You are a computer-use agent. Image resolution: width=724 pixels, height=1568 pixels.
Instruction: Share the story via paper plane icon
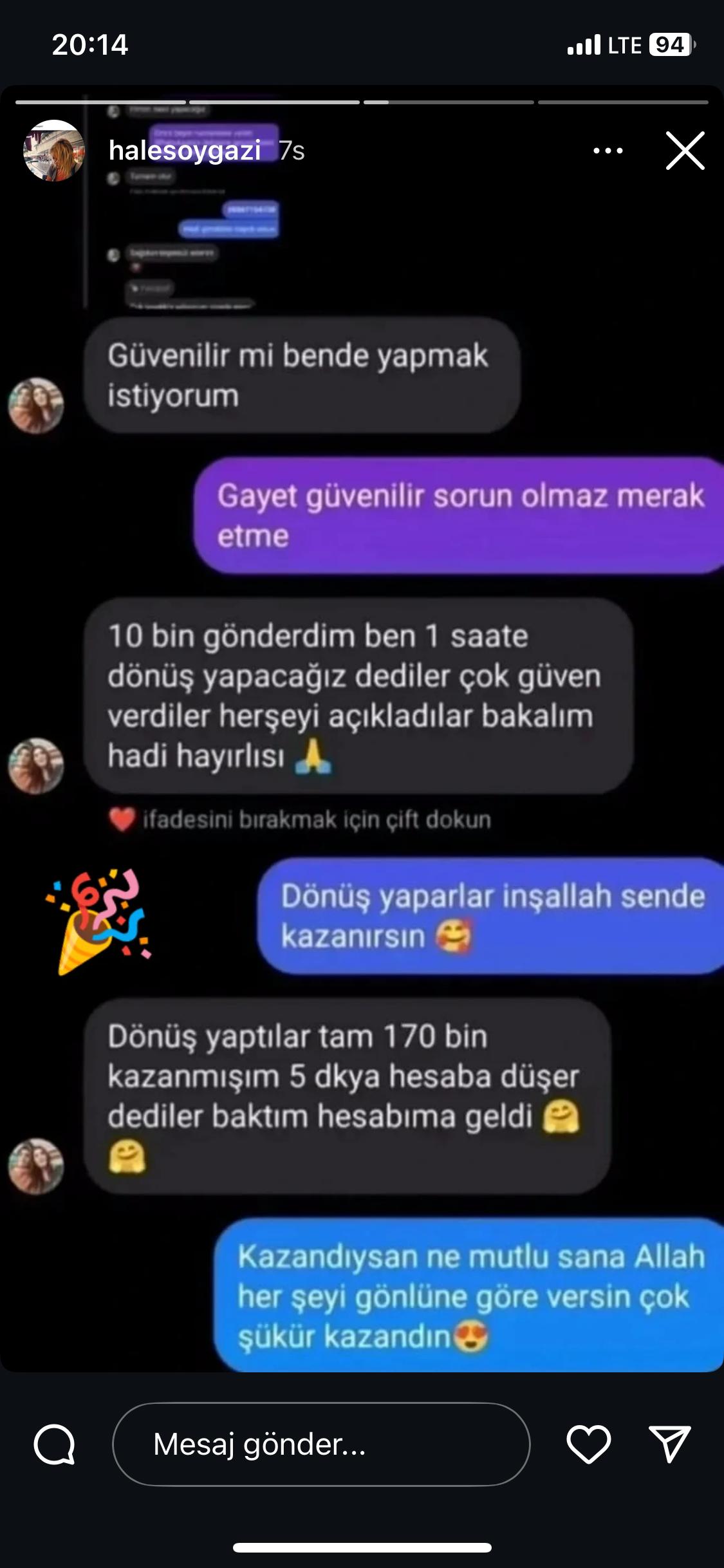[670, 1444]
